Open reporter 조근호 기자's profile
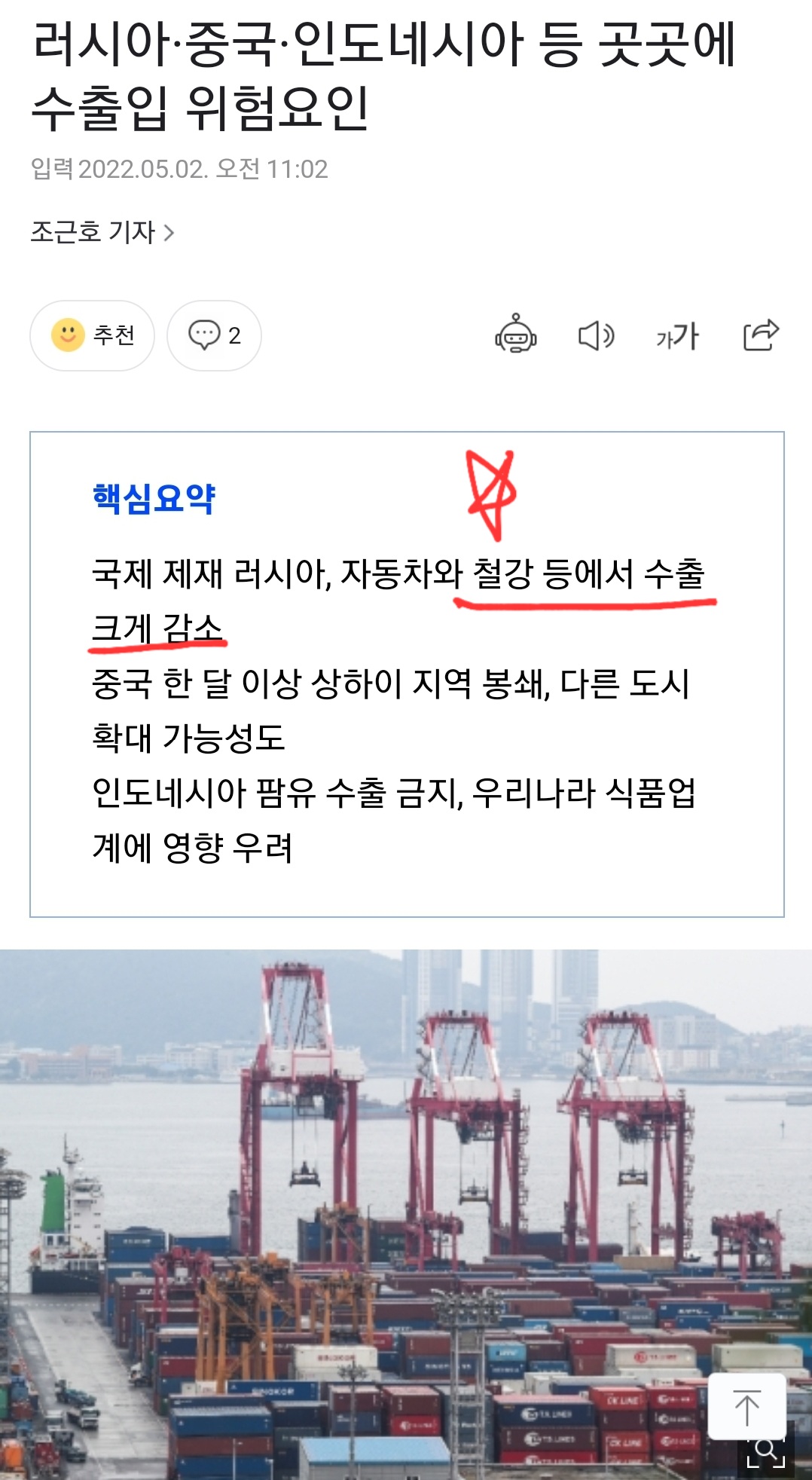Image resolution: width=812 pixels, height=1480 pixels. coord(102,232)
